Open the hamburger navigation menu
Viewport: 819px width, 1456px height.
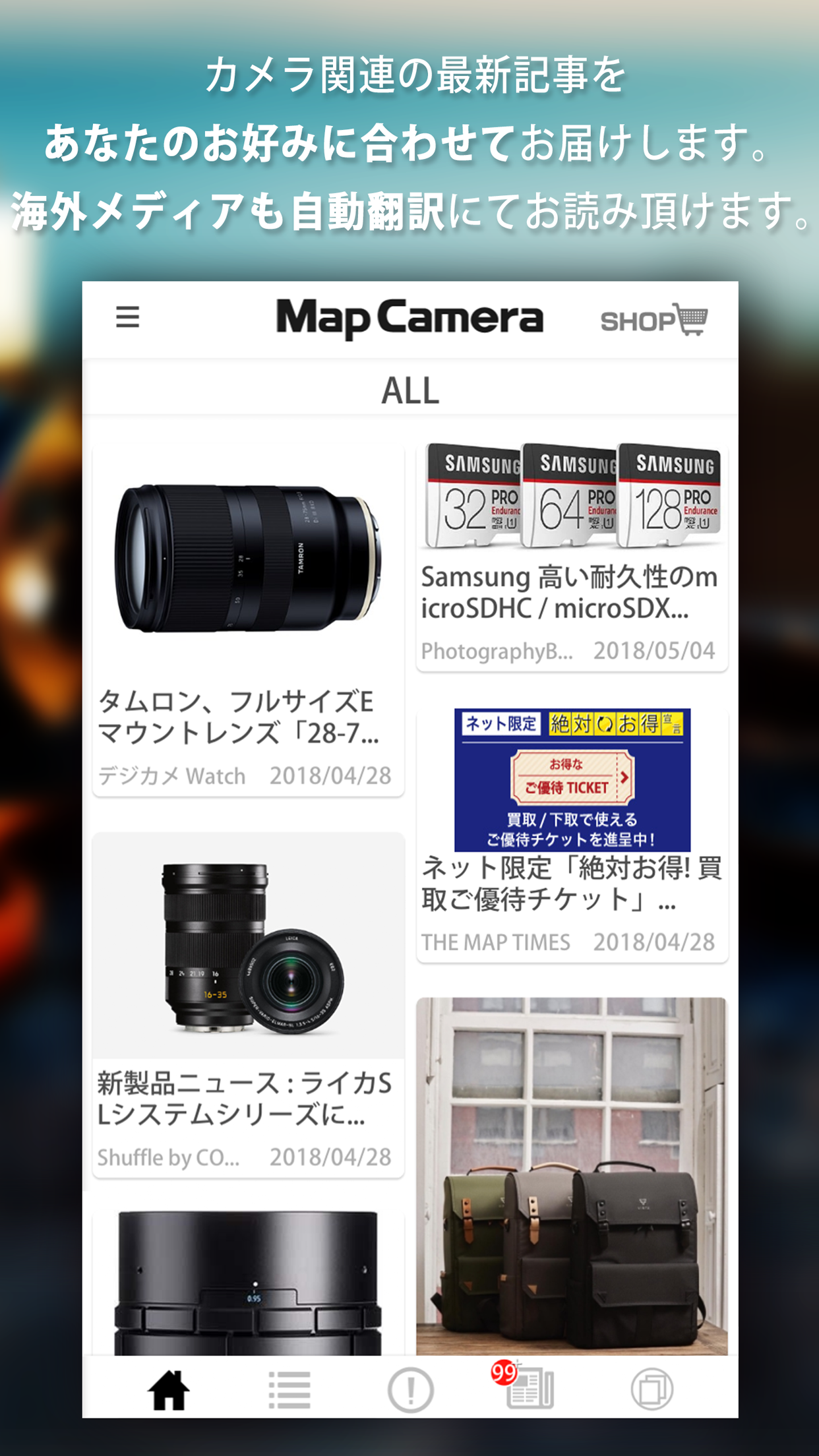coord(128,318)
